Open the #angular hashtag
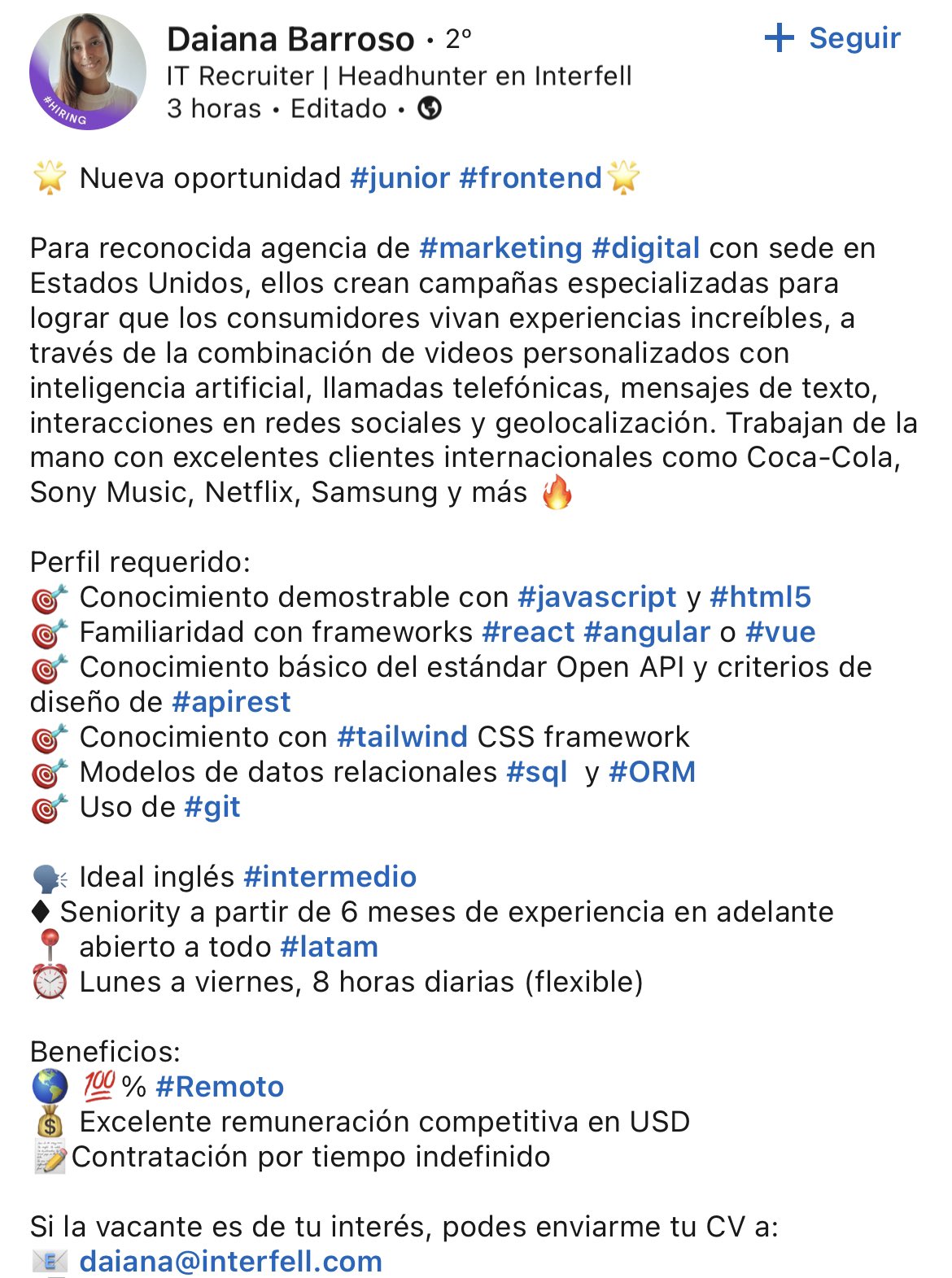 (647, 632)
